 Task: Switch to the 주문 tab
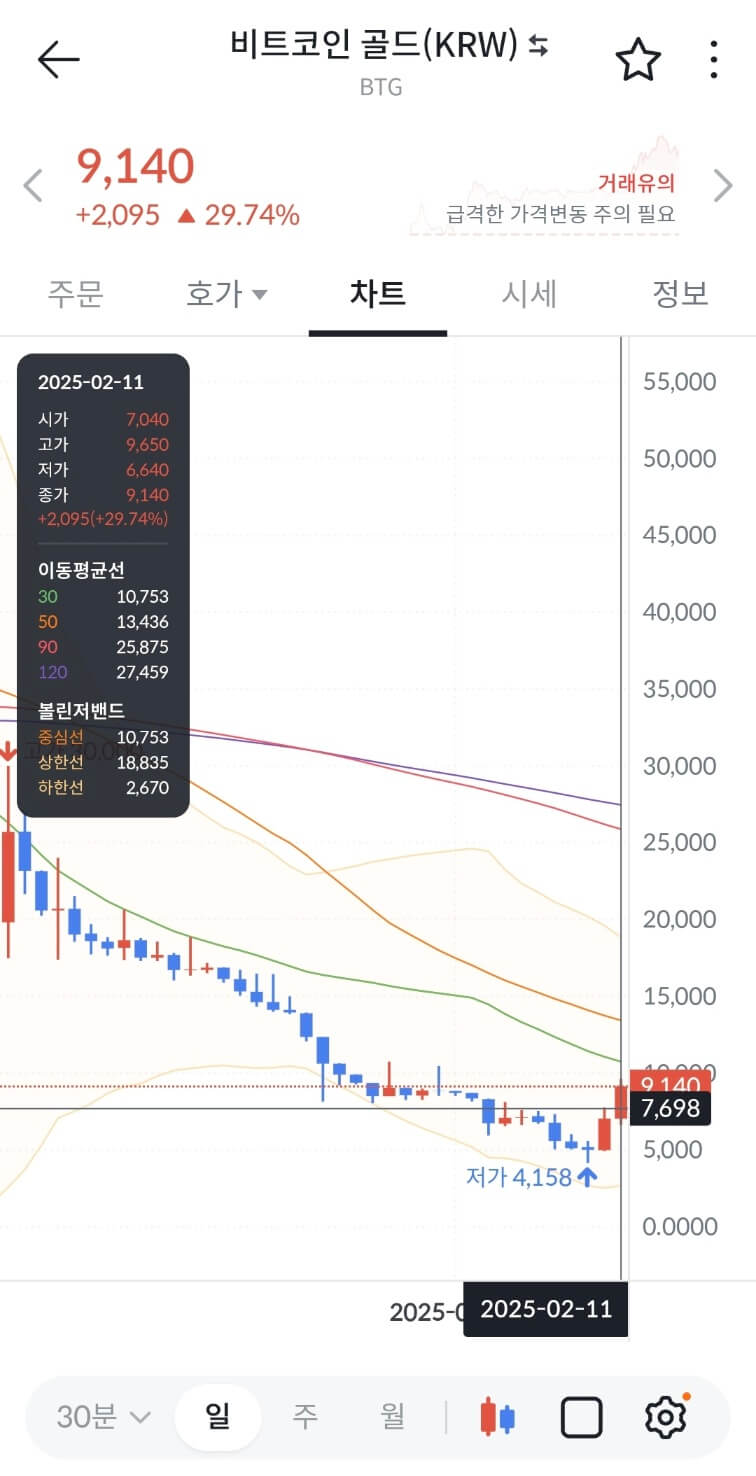[x=75, y=294]
